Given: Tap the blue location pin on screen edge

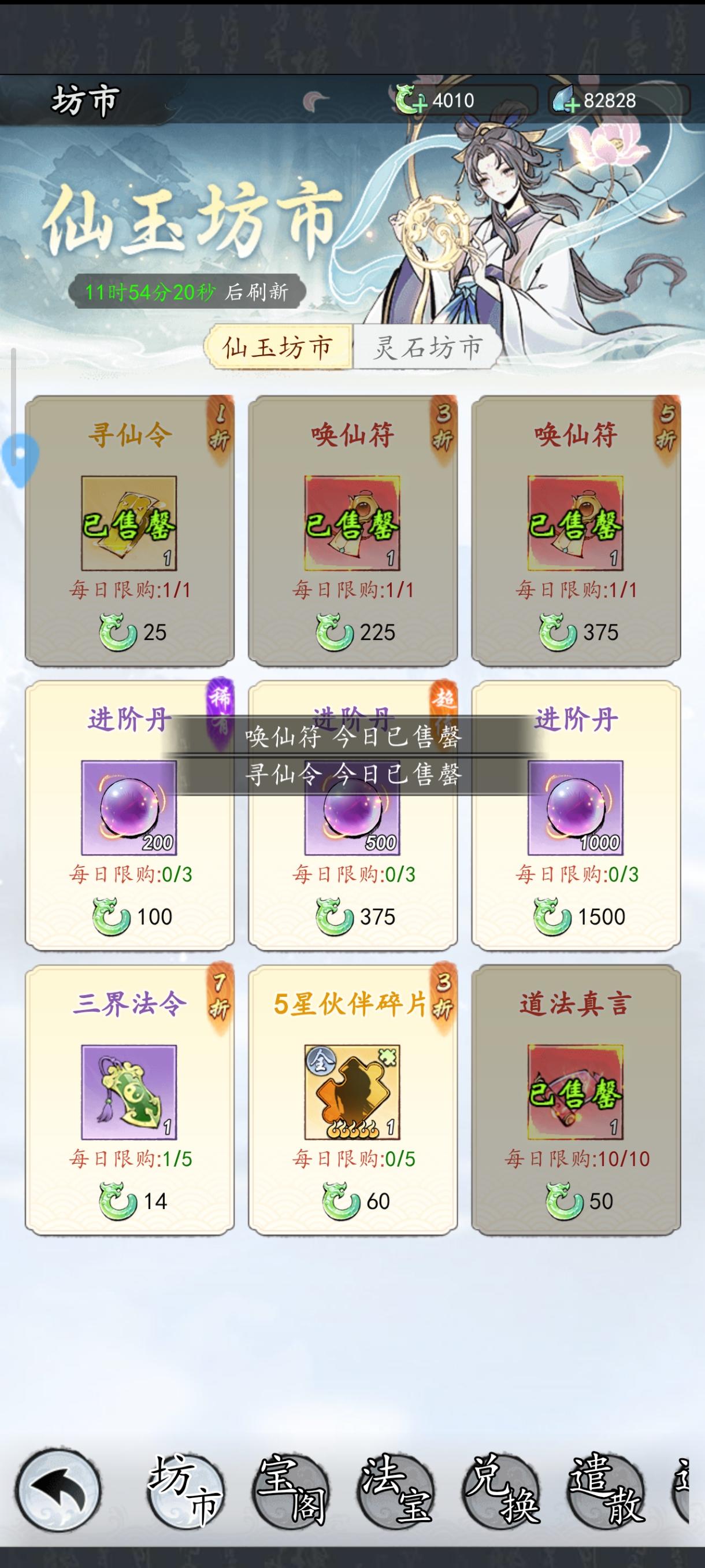Looking at the screenshot, I should pyautogui.click(x=20, y=463).
